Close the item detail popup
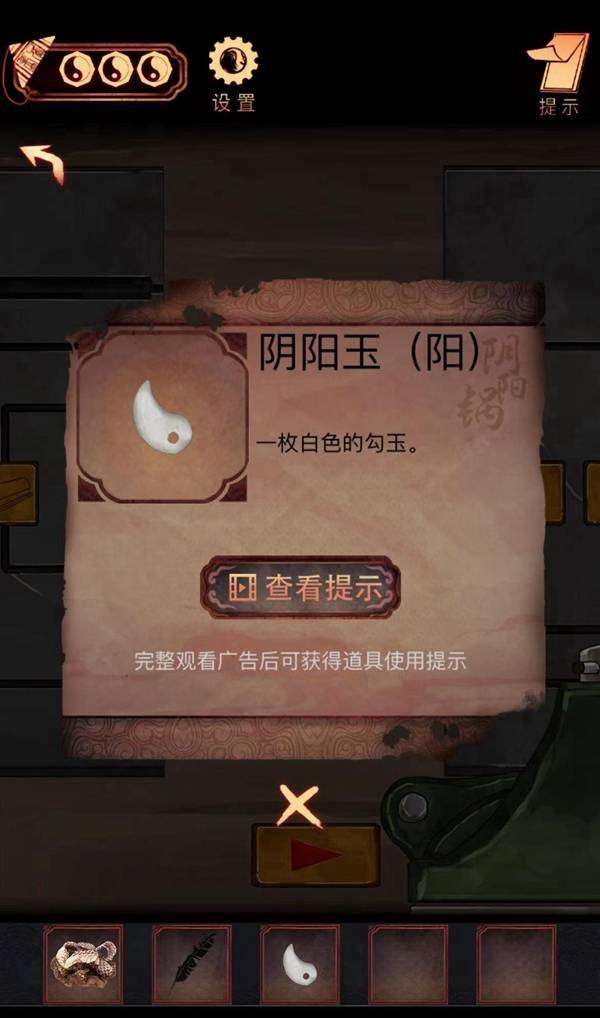The image size is (600, 1018). tap(298, 804)
